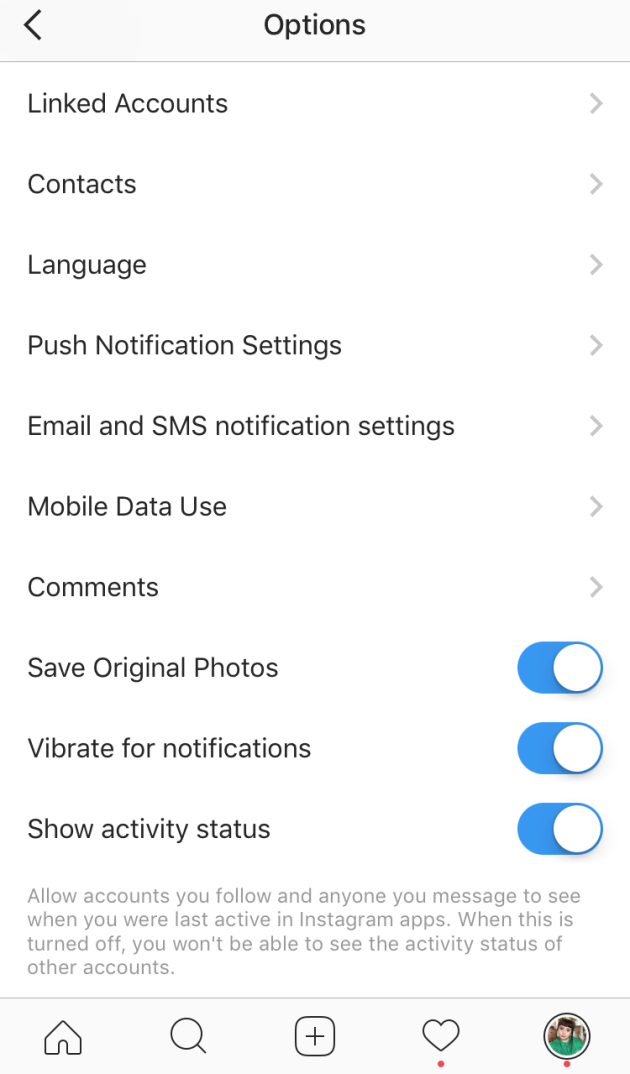Switch to the Search tab

pos(188,1036)
